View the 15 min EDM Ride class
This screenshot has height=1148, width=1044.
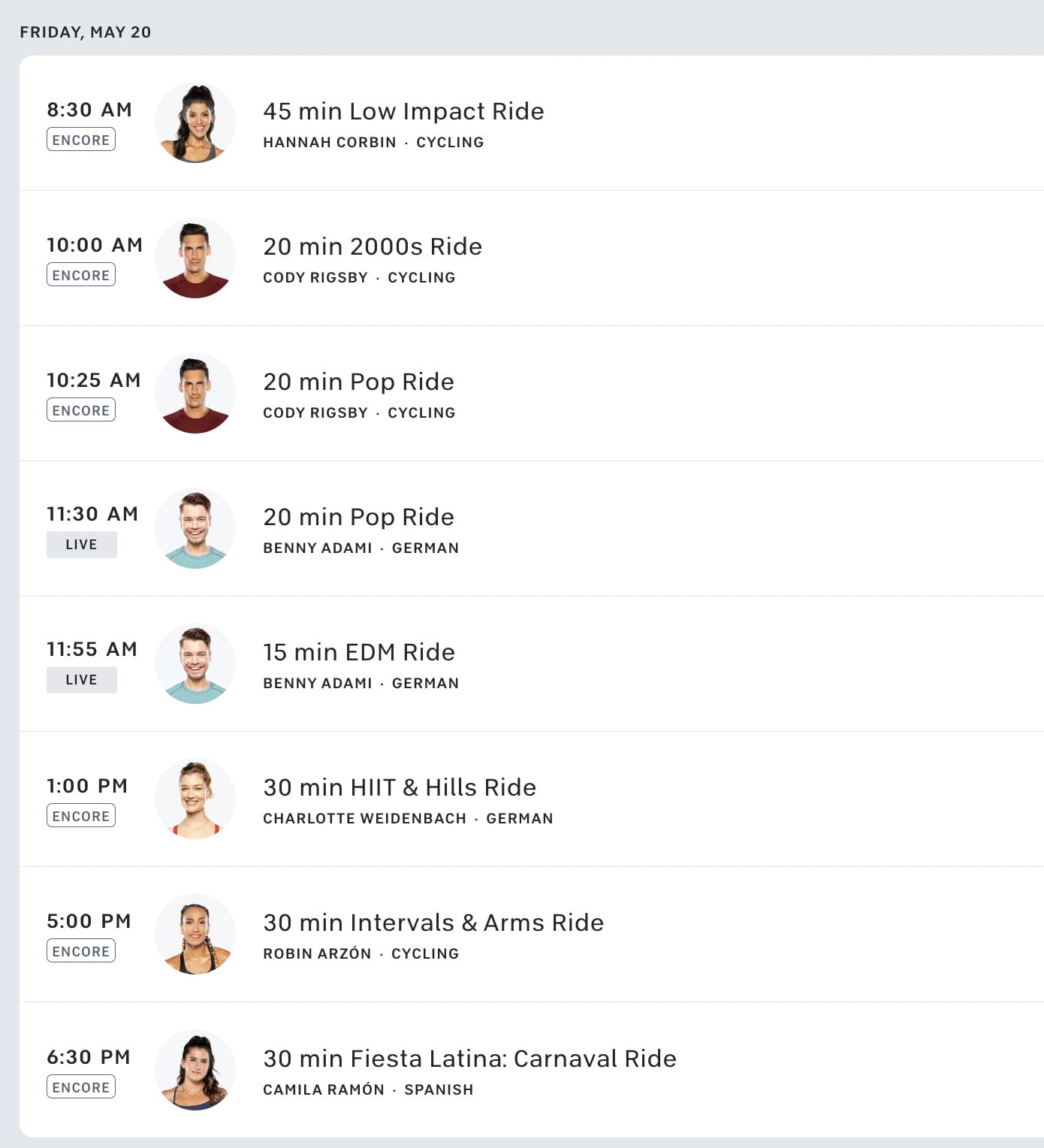coord(359,652)
